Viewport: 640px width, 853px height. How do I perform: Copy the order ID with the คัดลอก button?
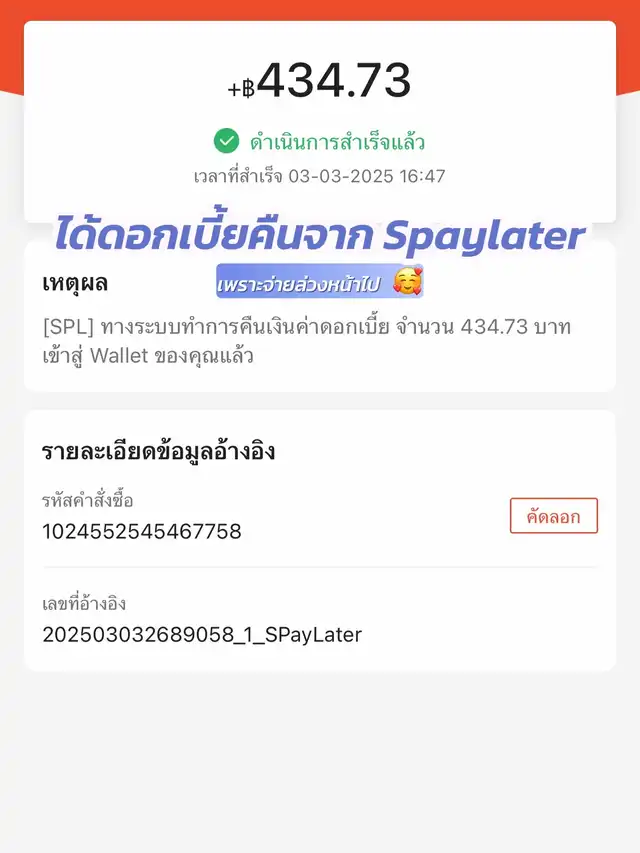(x=553, y=516)
